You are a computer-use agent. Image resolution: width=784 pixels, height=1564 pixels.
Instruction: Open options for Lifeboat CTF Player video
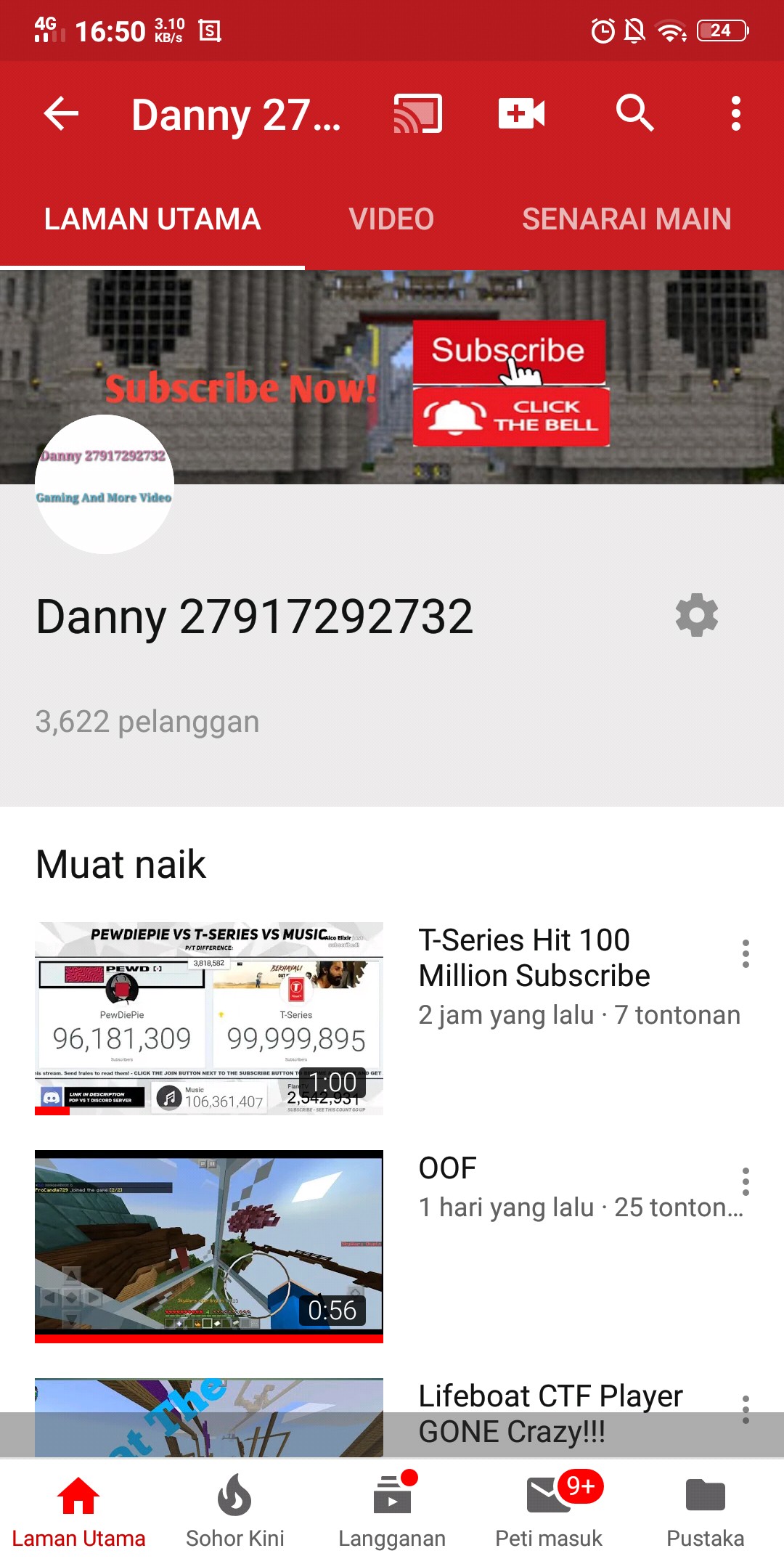[746, 1409]
